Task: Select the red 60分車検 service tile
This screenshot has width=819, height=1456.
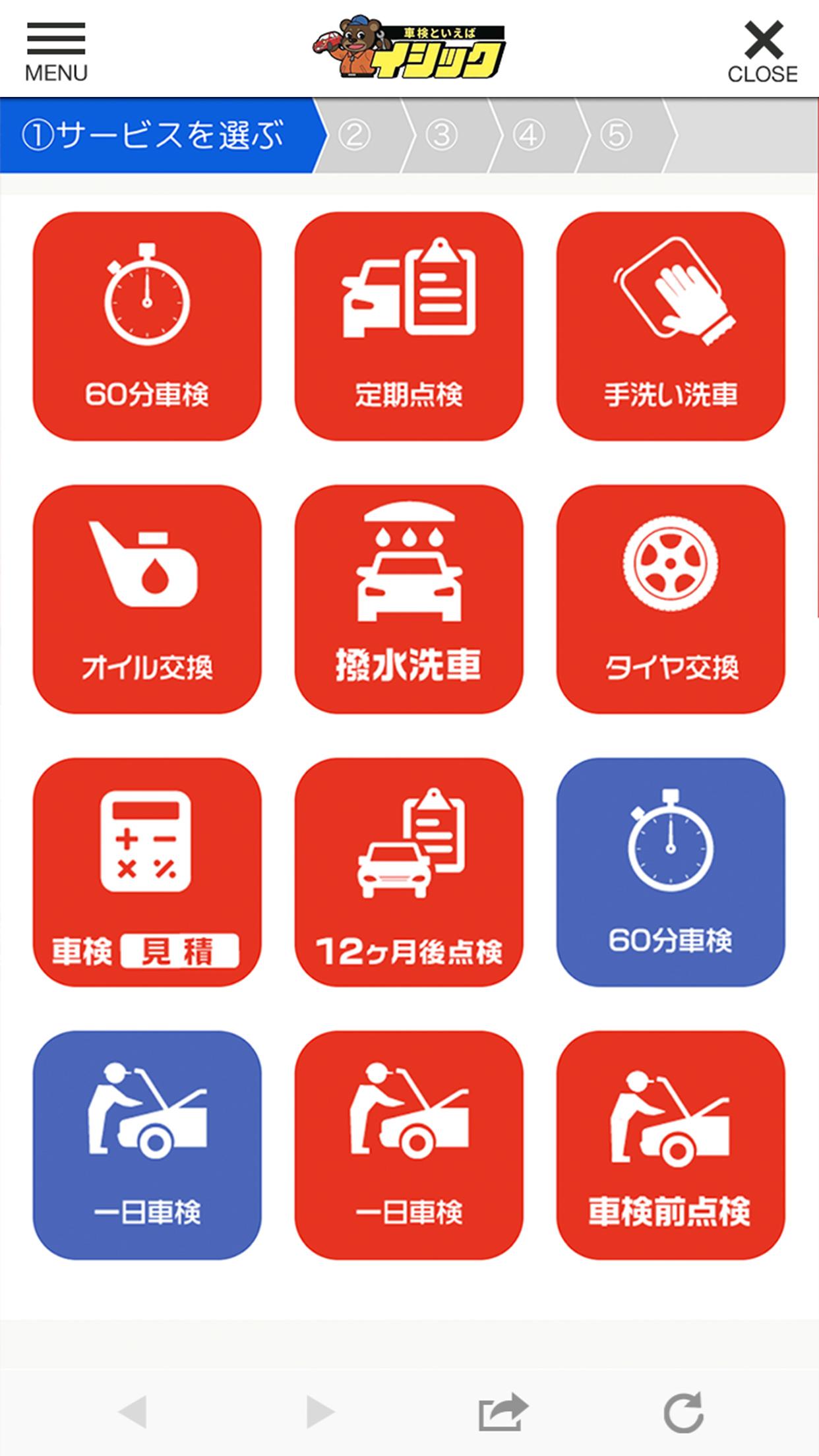Action: tap(147, 326)
